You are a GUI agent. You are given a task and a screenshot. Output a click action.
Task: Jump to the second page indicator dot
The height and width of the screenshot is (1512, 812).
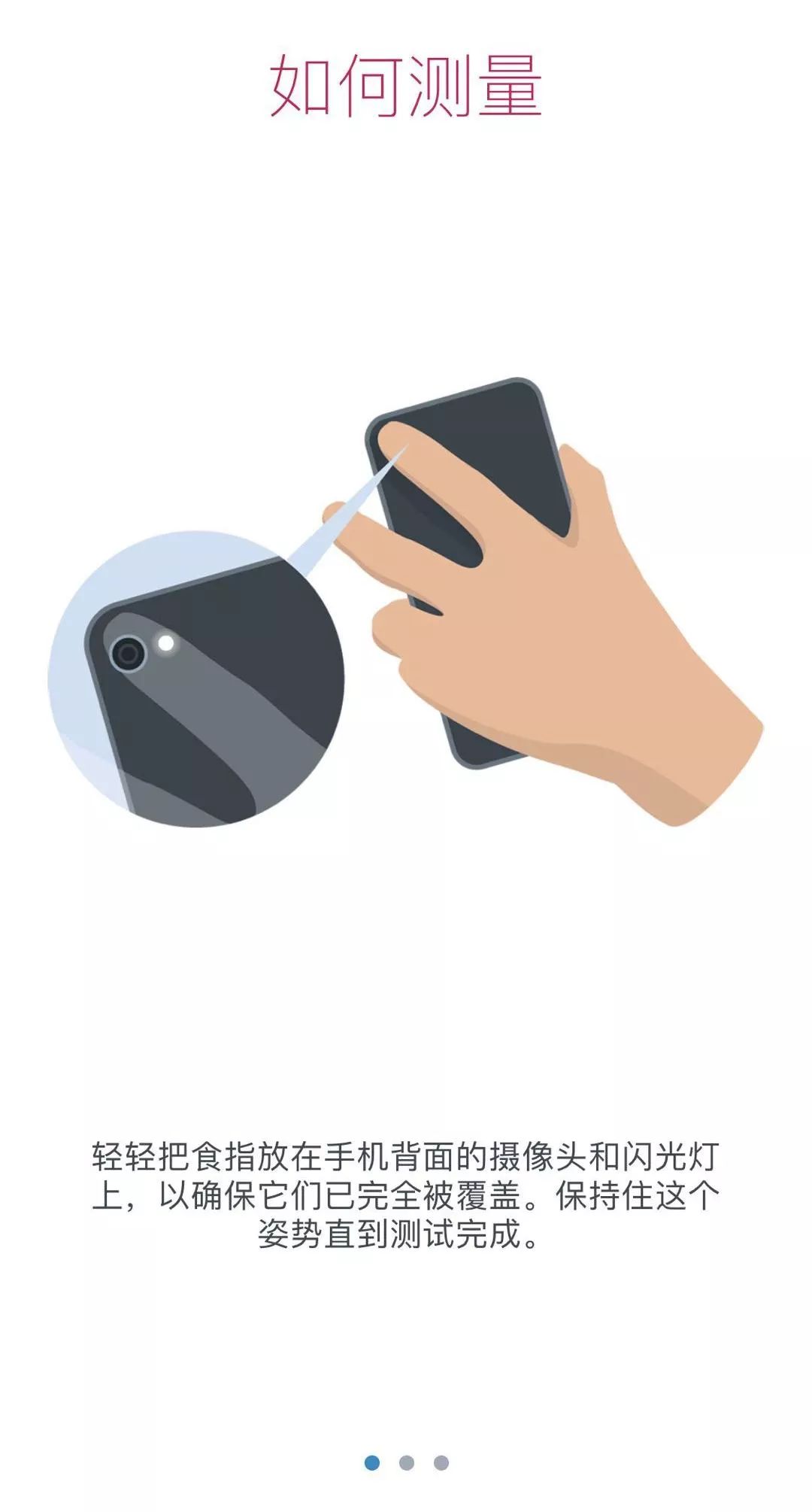pyautogui.click(x=406, y=1462)
